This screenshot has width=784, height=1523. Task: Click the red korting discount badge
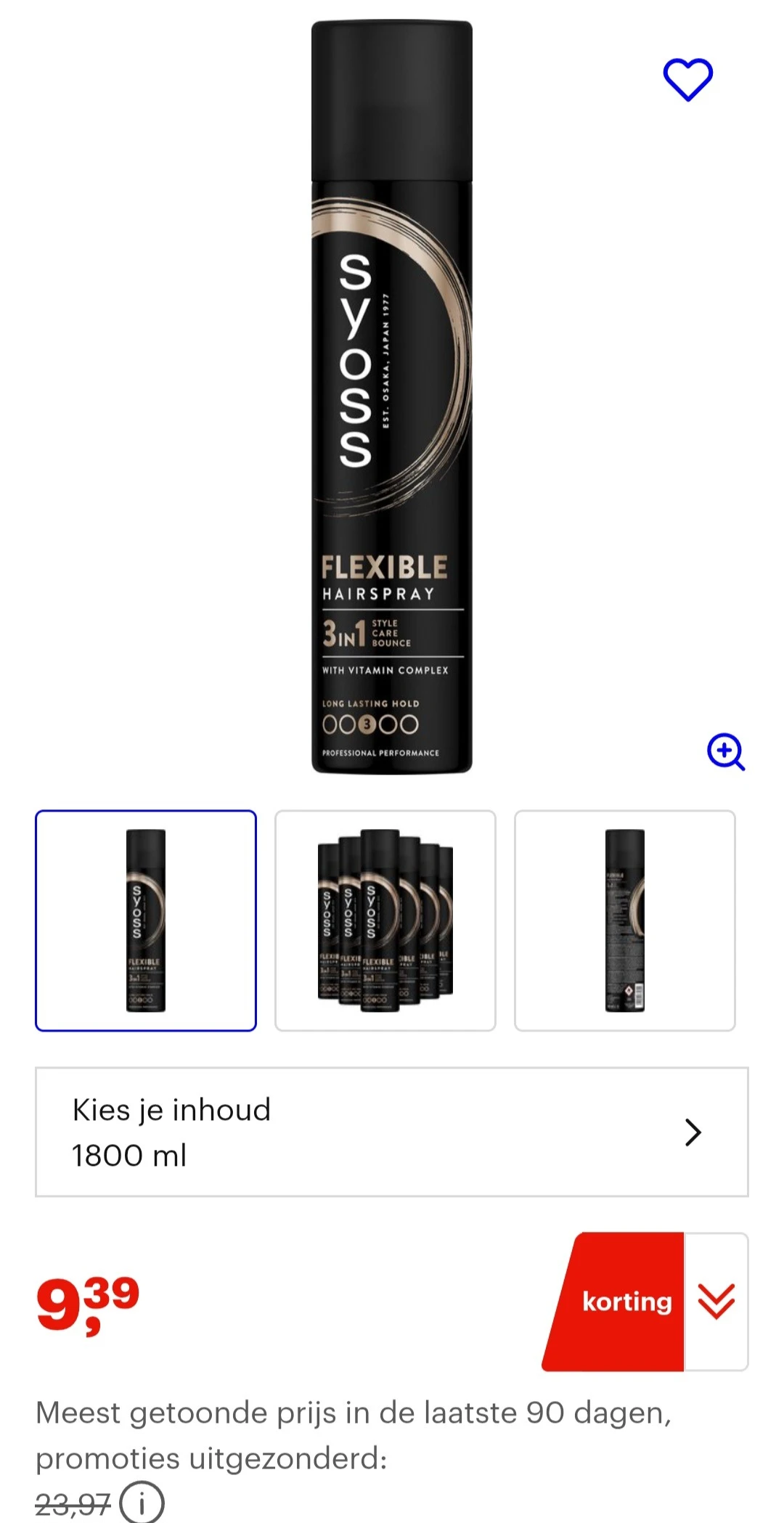(x=626, y=1301)
